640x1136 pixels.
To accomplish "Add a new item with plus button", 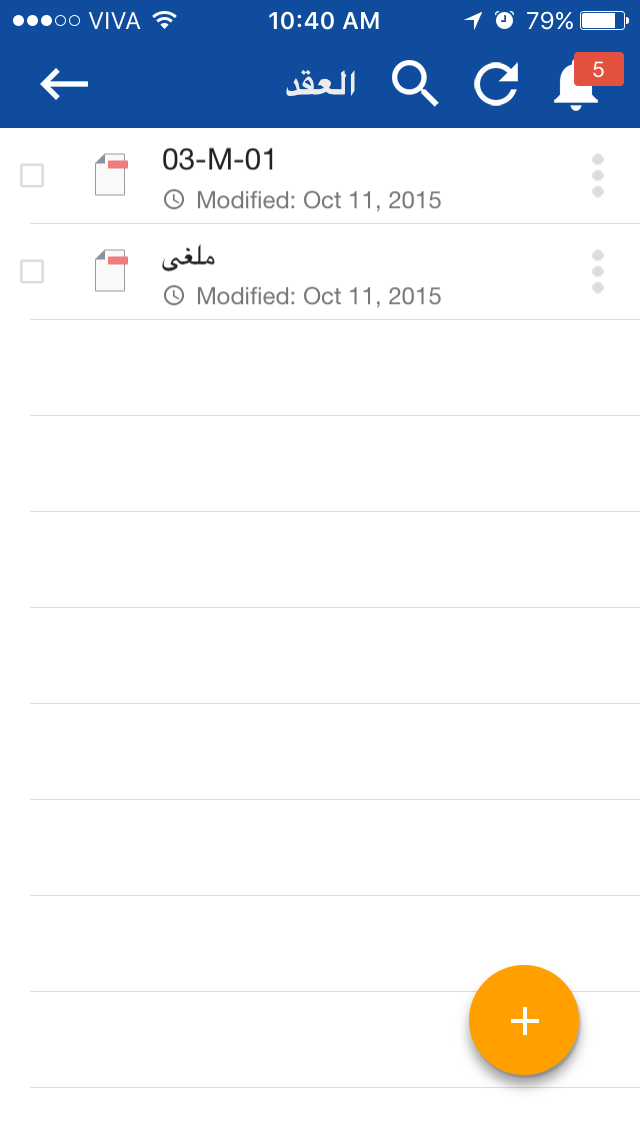I will click(x=524, y=1020).
